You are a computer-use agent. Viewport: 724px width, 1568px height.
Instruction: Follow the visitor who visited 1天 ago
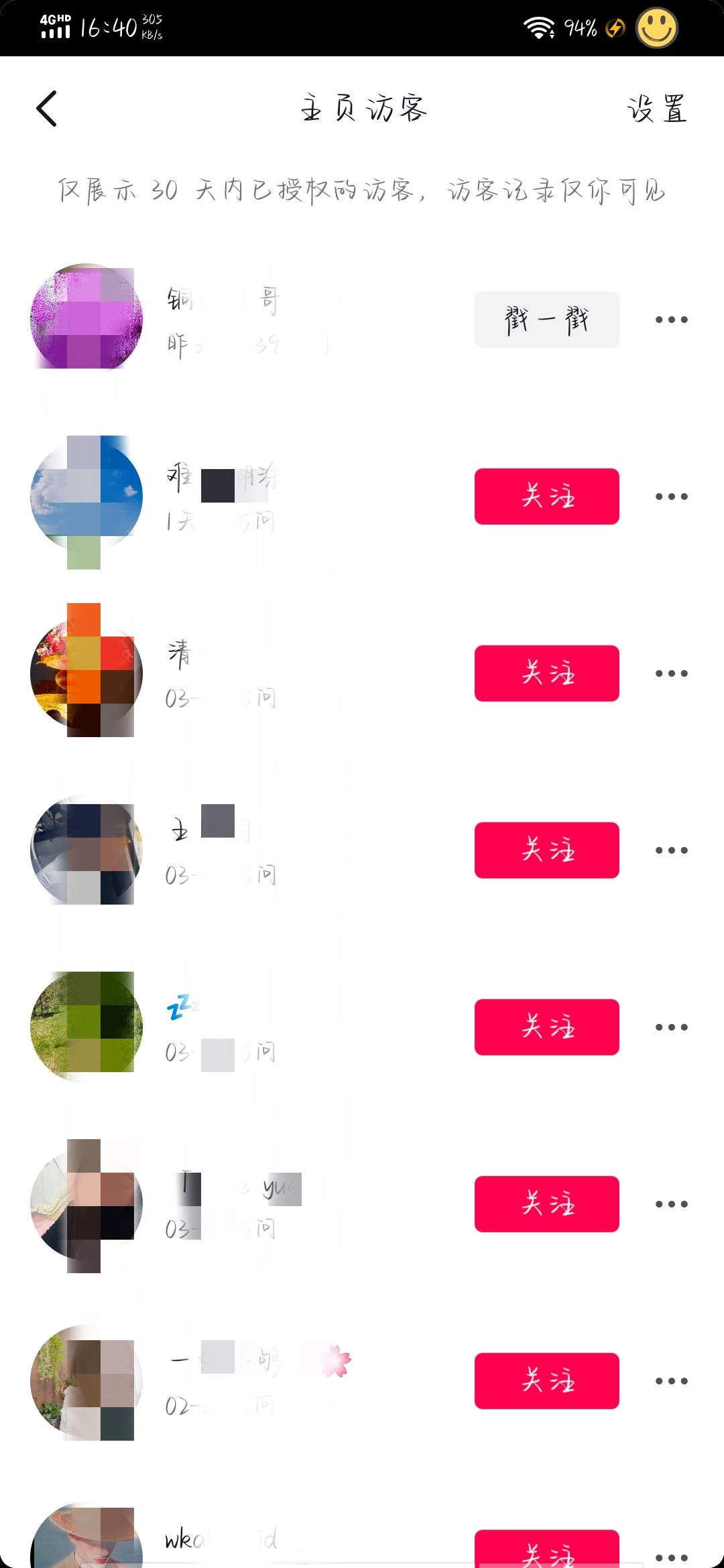point(546,497)
